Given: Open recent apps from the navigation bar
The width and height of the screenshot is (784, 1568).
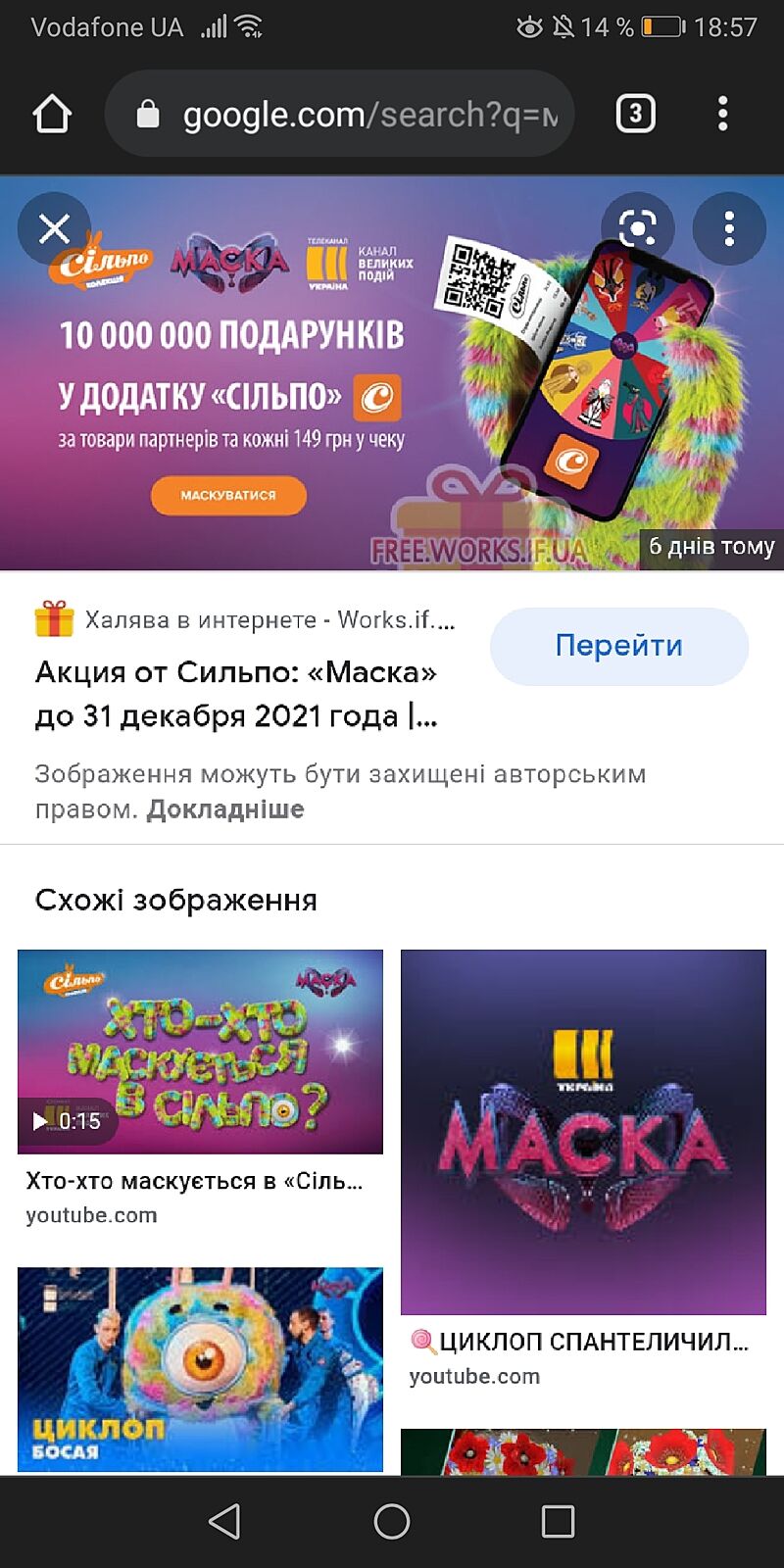Looking at the screenshot, I should pyautogui.click(x=558, y=1521).
